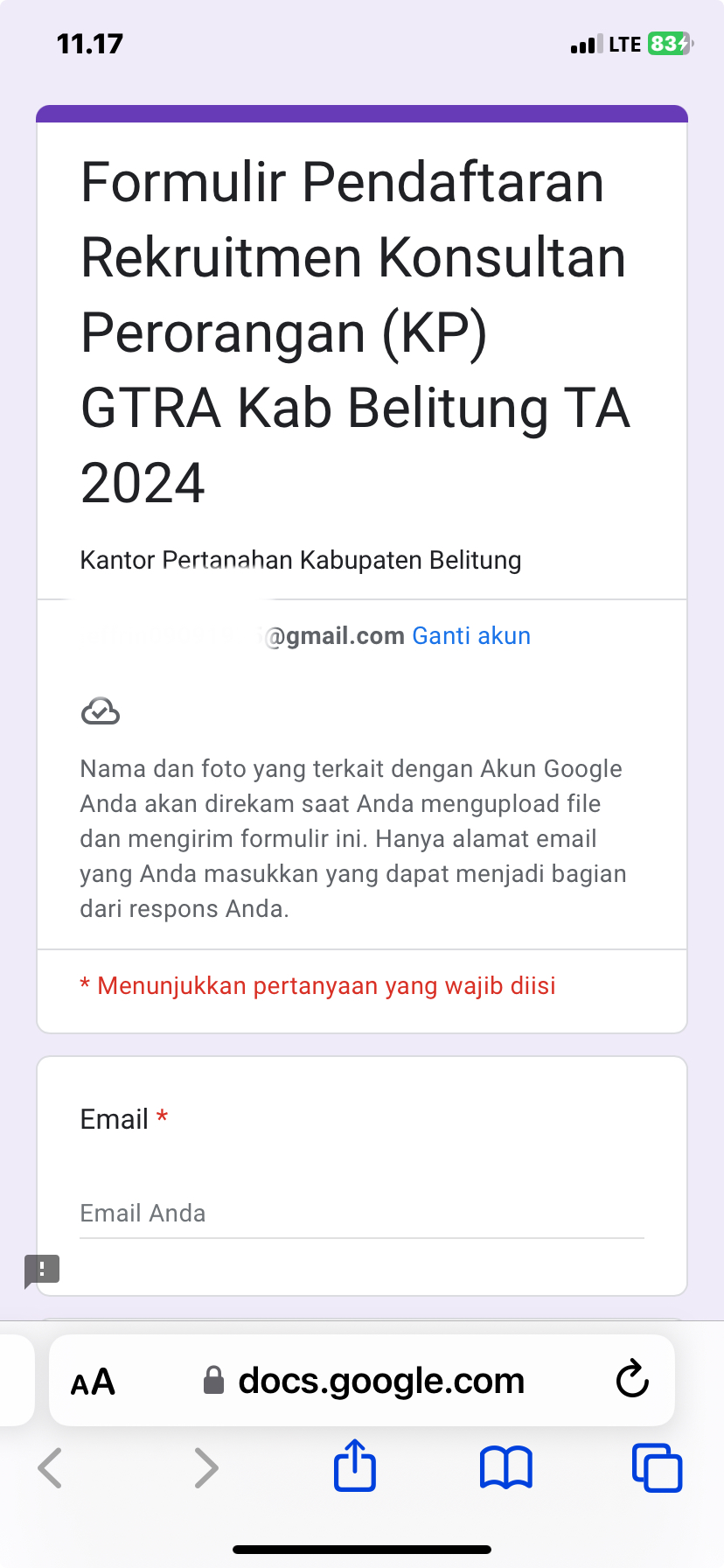The width and height of the screenshot is (724, 1568).
Task: Tap the Ganti akun link
Action: pyautogui.click(x=471, y=636)
